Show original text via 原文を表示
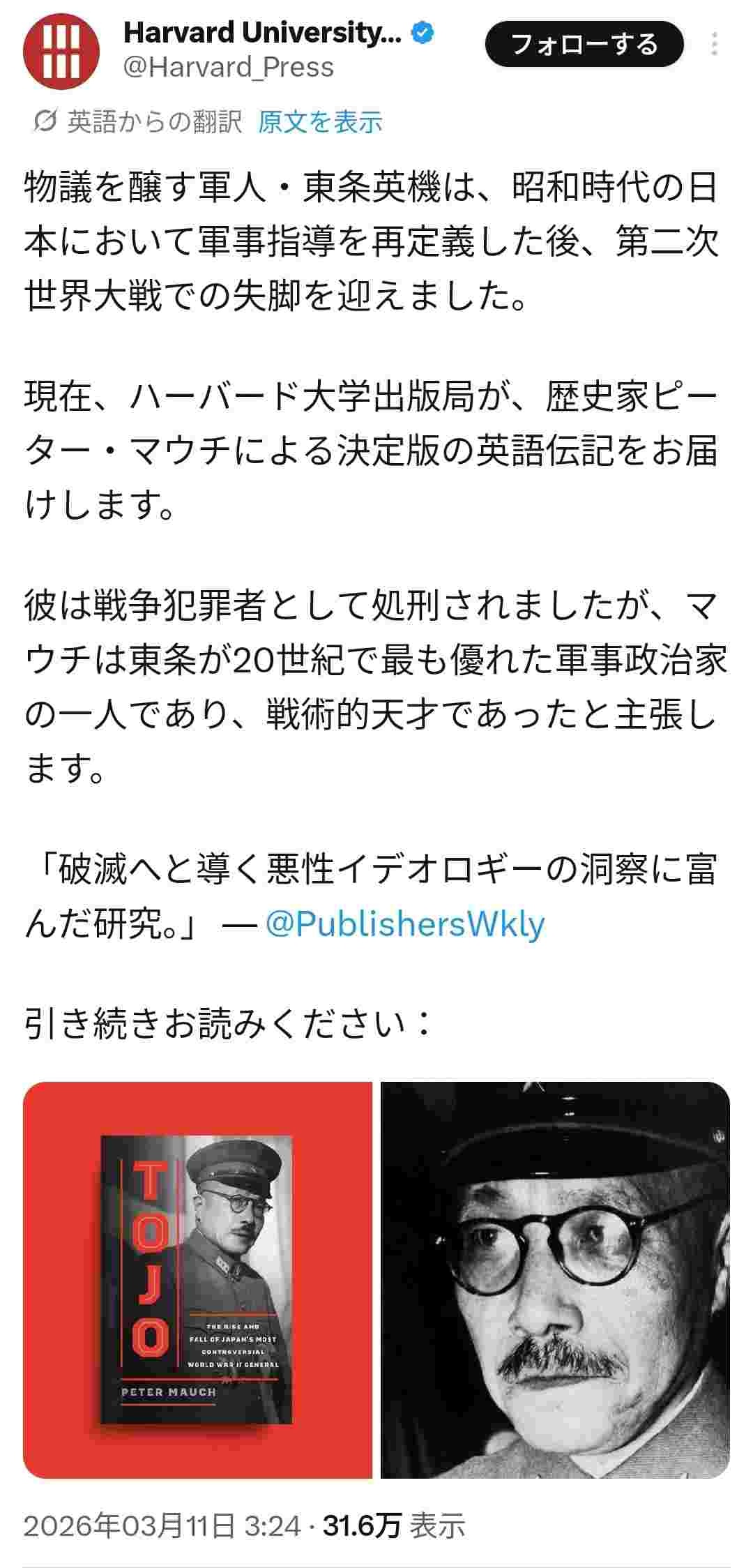The image size is (753, 1568). click(320, 122)
